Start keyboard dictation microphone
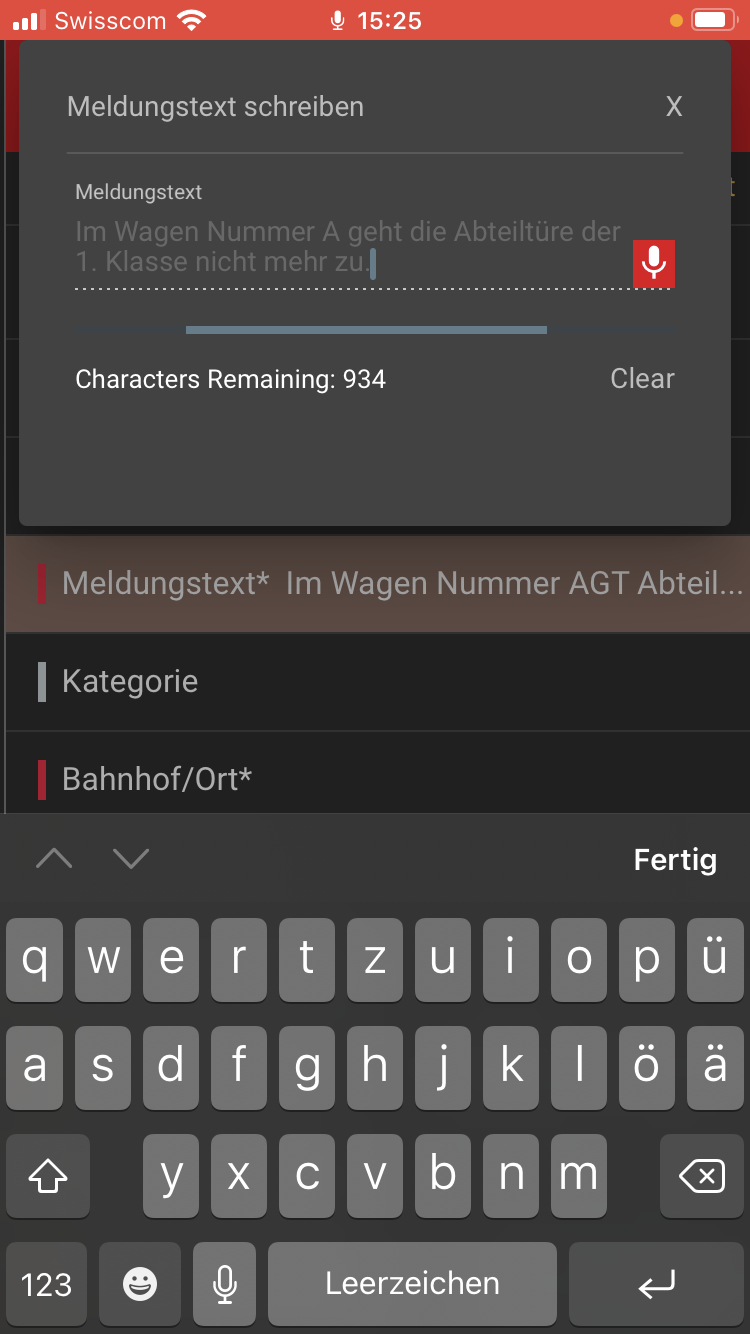Image resolution: width=750 pixels, height=1334 pixels. point(225,1284)
